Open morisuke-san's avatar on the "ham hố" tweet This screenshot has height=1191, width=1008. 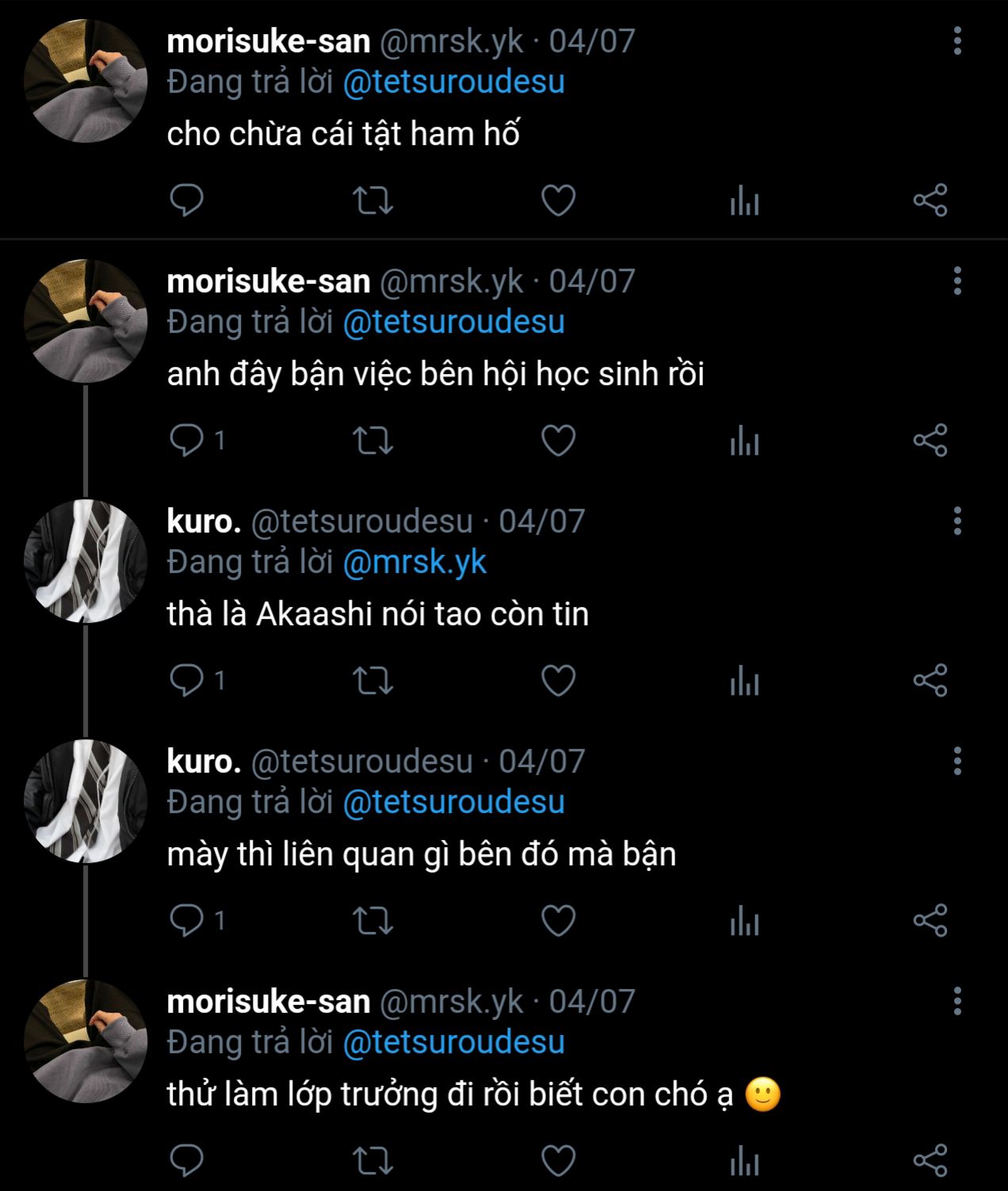(86, 82)
